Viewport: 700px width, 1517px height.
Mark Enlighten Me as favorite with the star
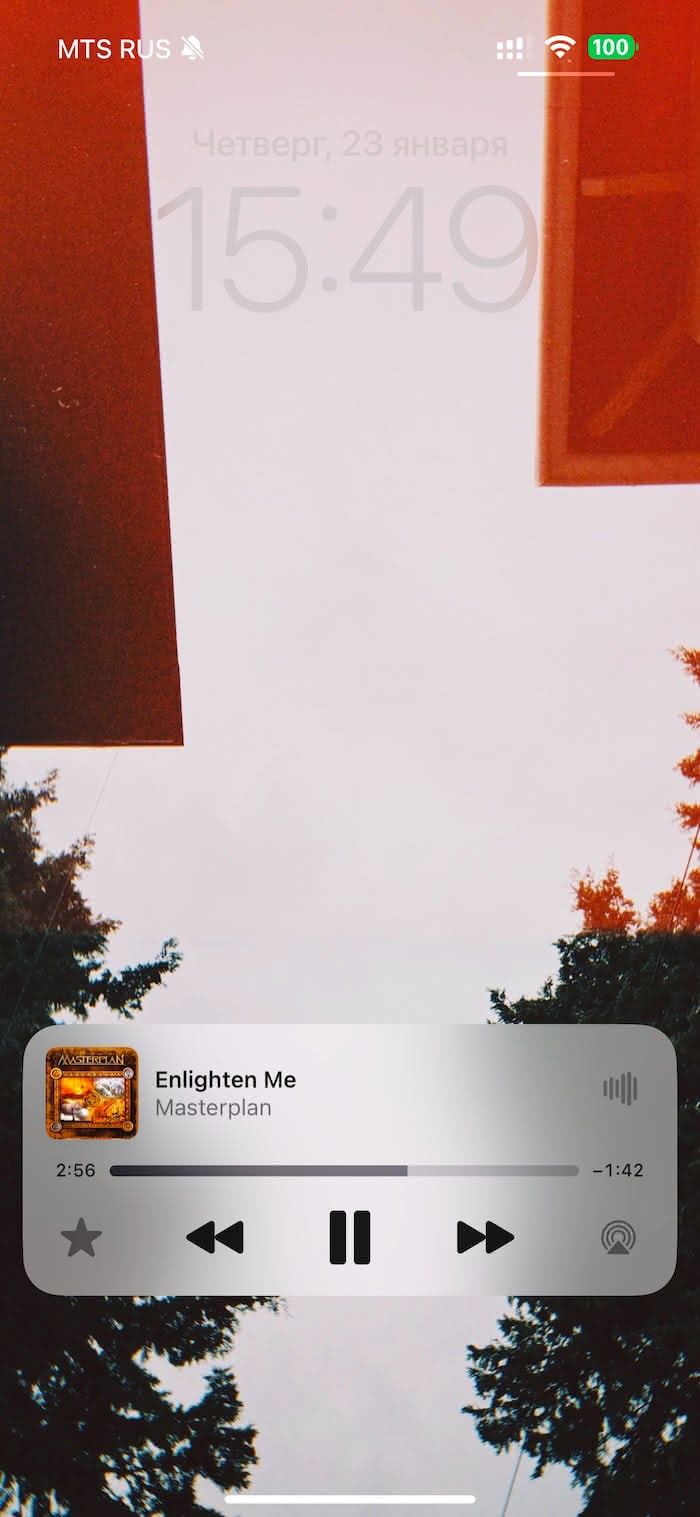81,1238
